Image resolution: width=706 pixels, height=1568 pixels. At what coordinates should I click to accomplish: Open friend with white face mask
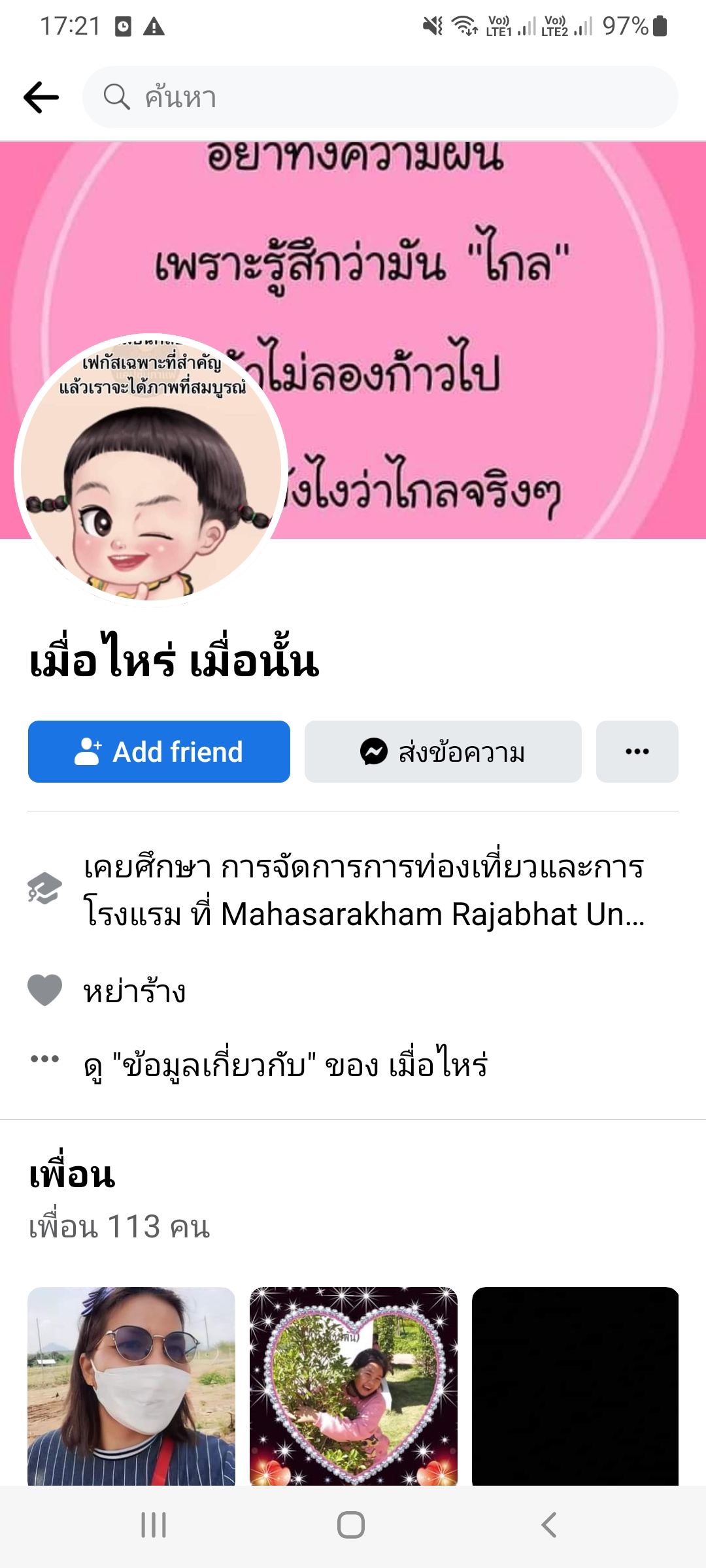131,1385
